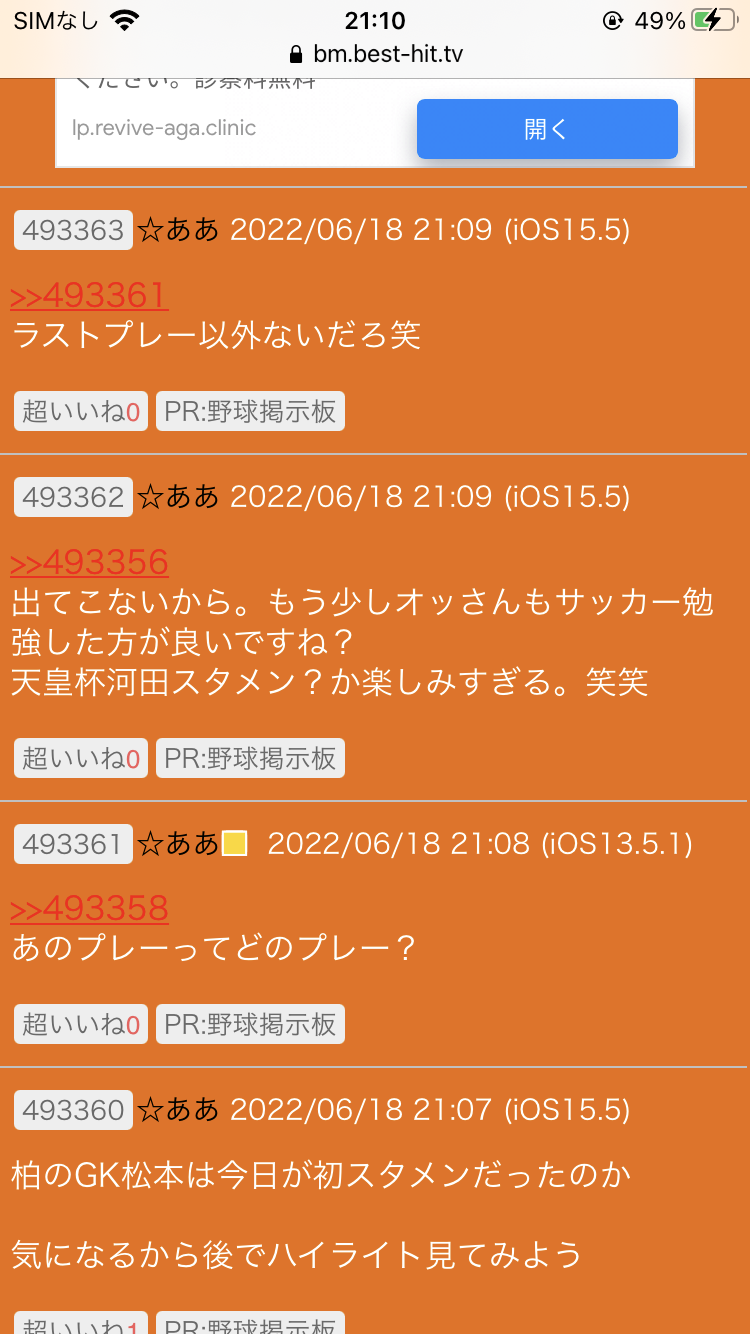Tap post number 493363 badge

pos(73,231)
